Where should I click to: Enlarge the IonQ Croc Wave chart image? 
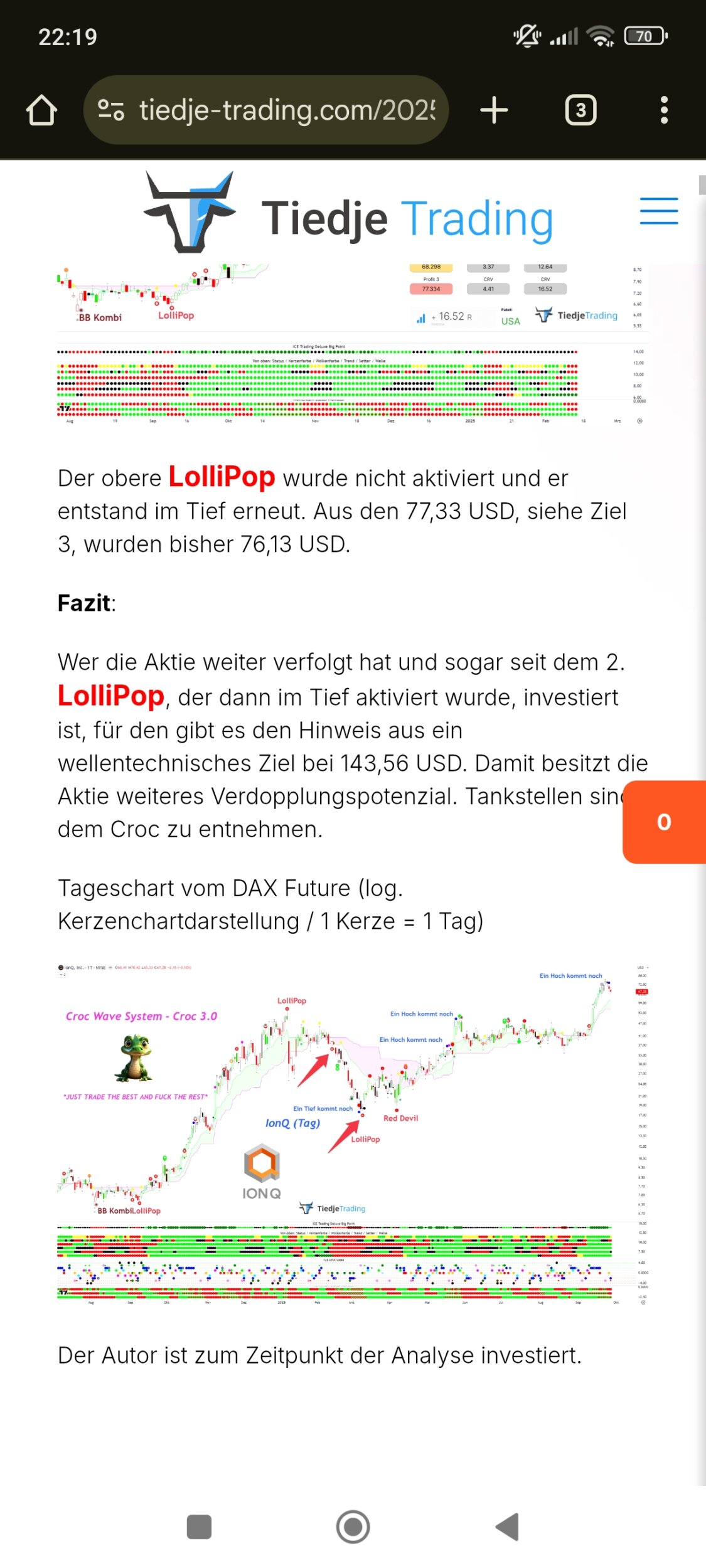[353, 1134]
